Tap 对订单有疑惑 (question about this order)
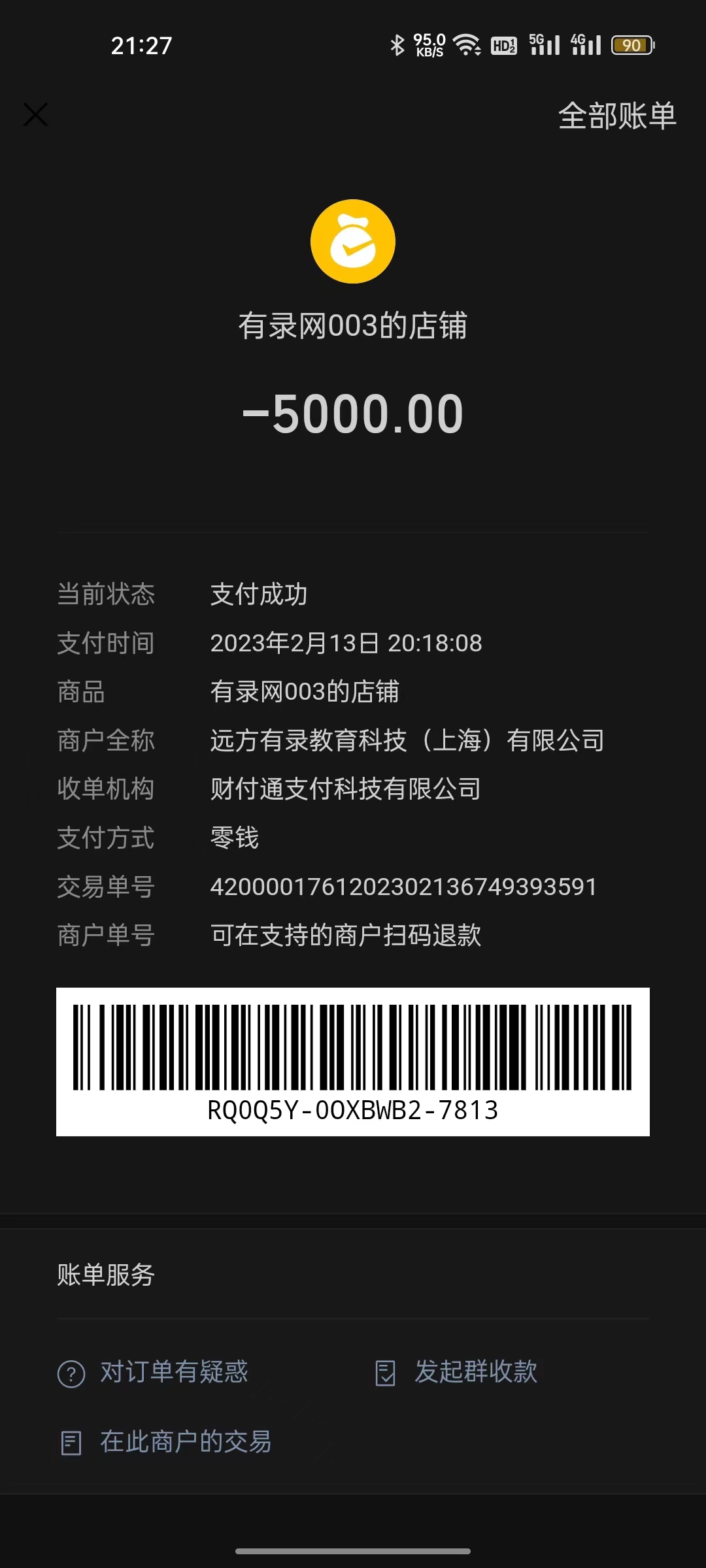The image size is (706, 1568). 154,1372
